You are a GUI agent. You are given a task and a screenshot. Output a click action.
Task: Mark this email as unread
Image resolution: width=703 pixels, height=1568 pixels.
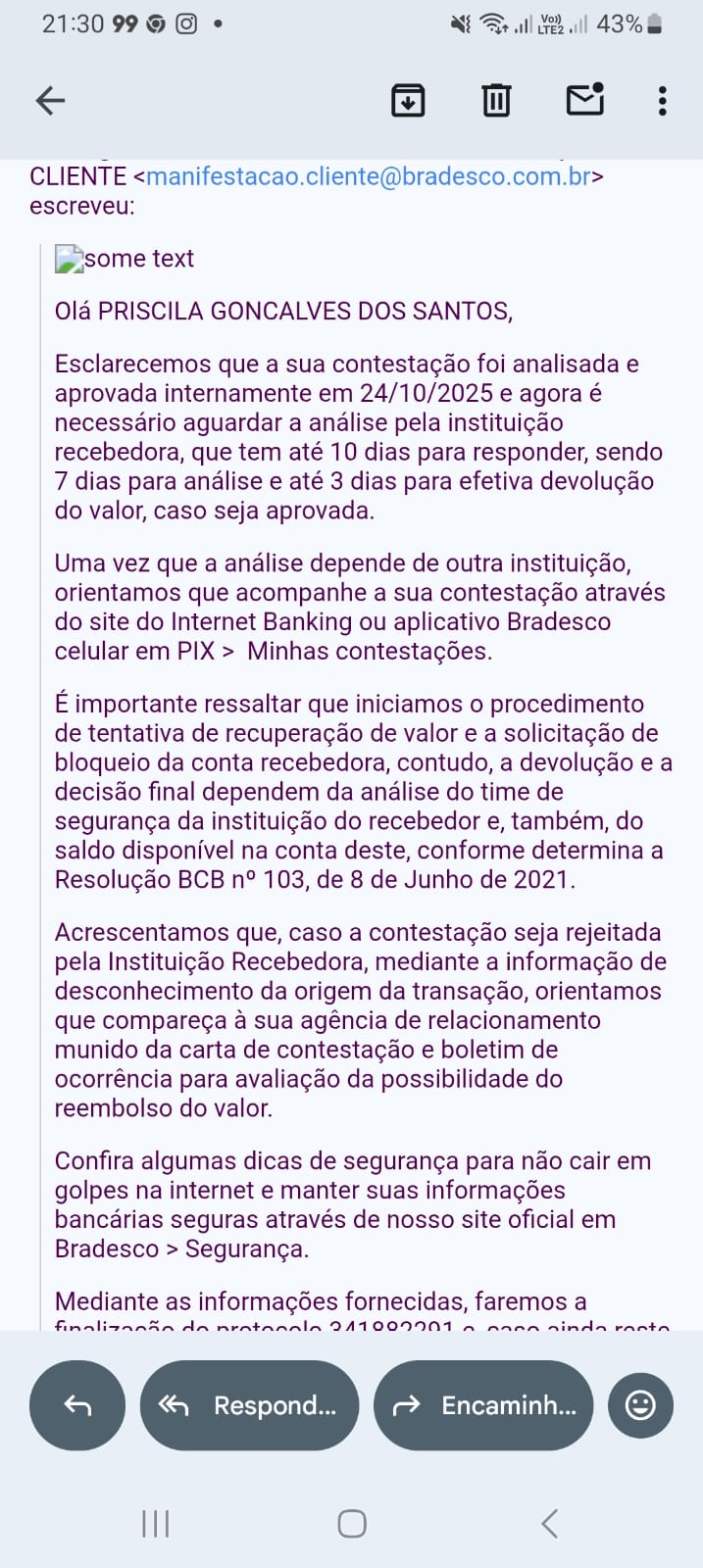pyautogui.click(x=585, y=100)
